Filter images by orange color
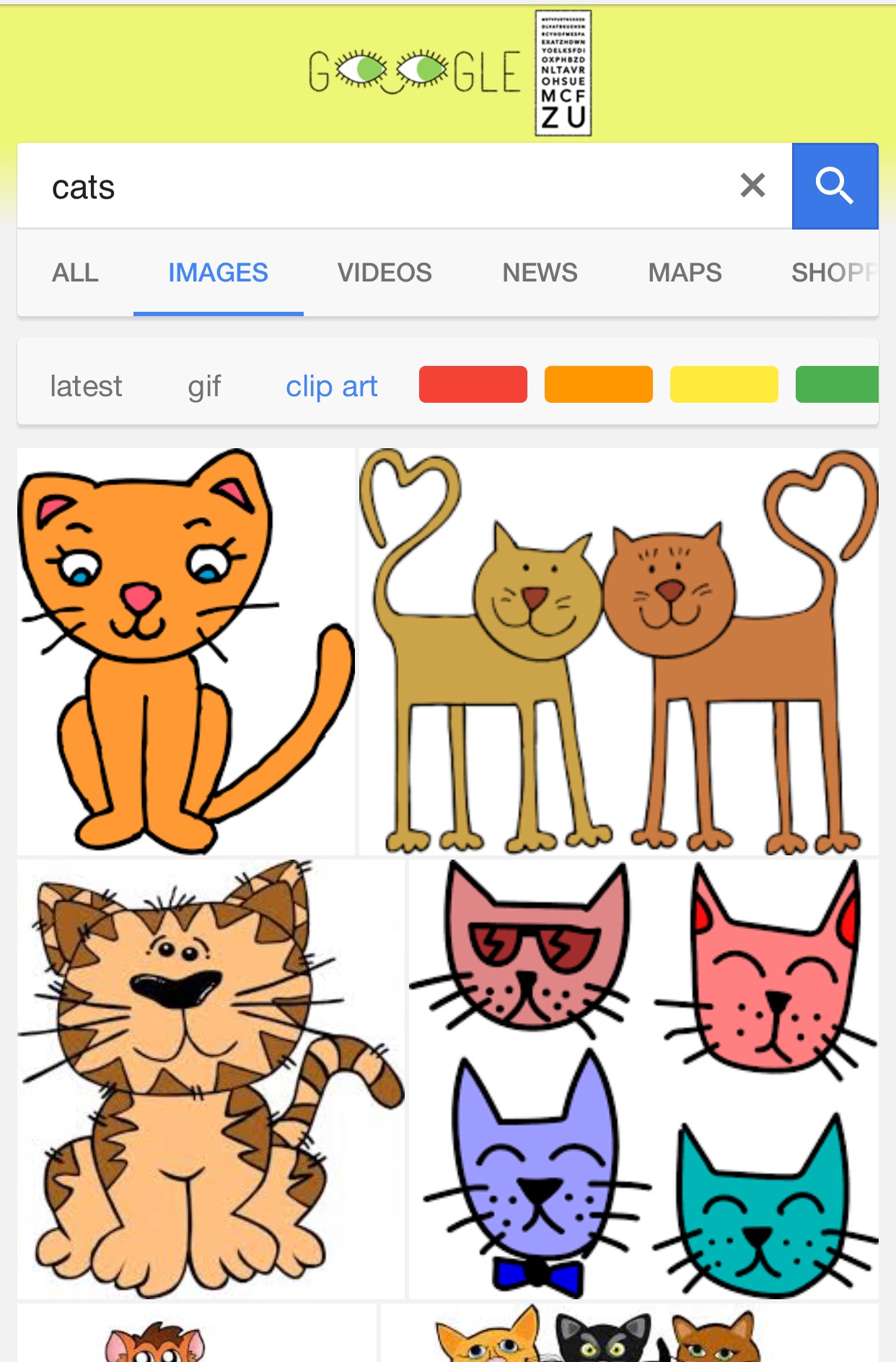Screen dimensions: 896x1362 point(598,384)
